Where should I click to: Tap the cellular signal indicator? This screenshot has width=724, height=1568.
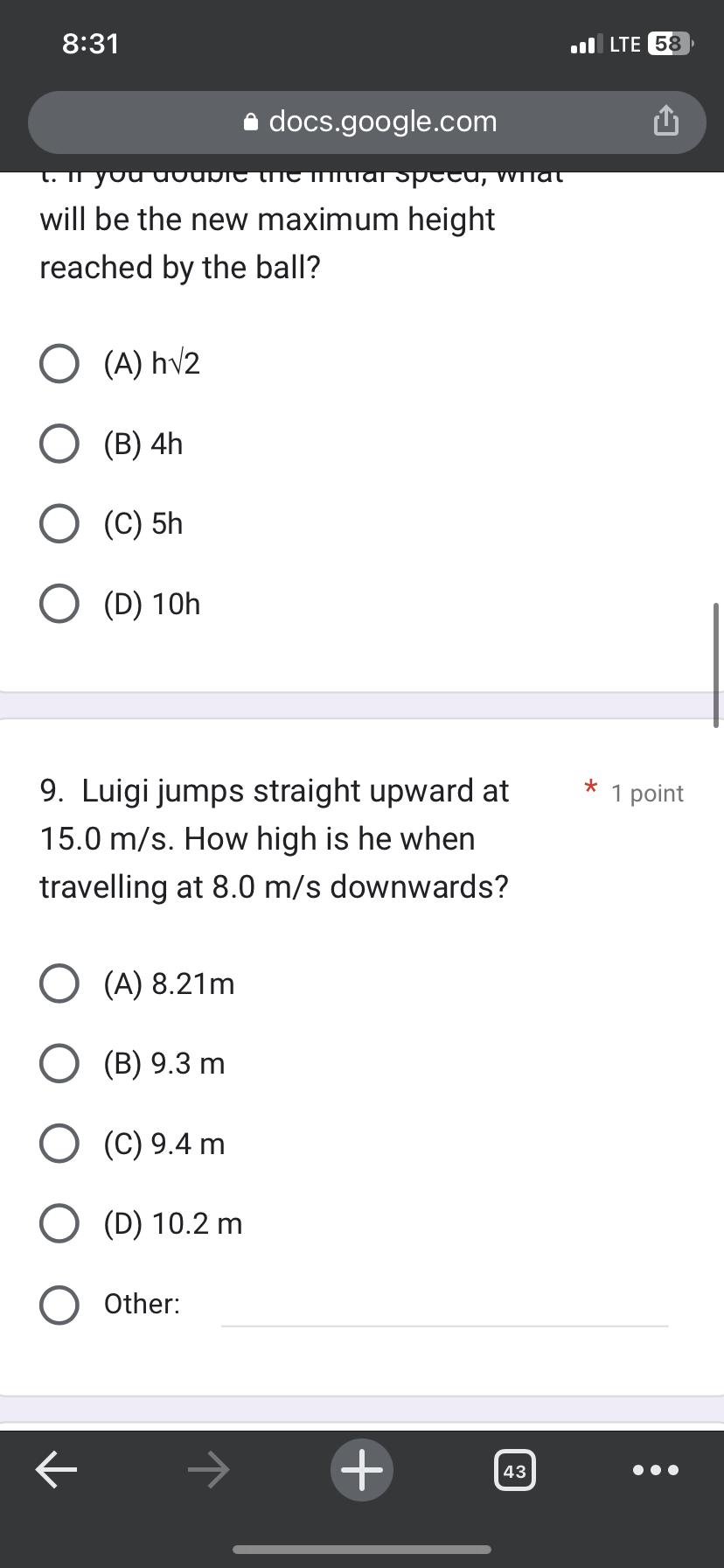pos(584,44)
